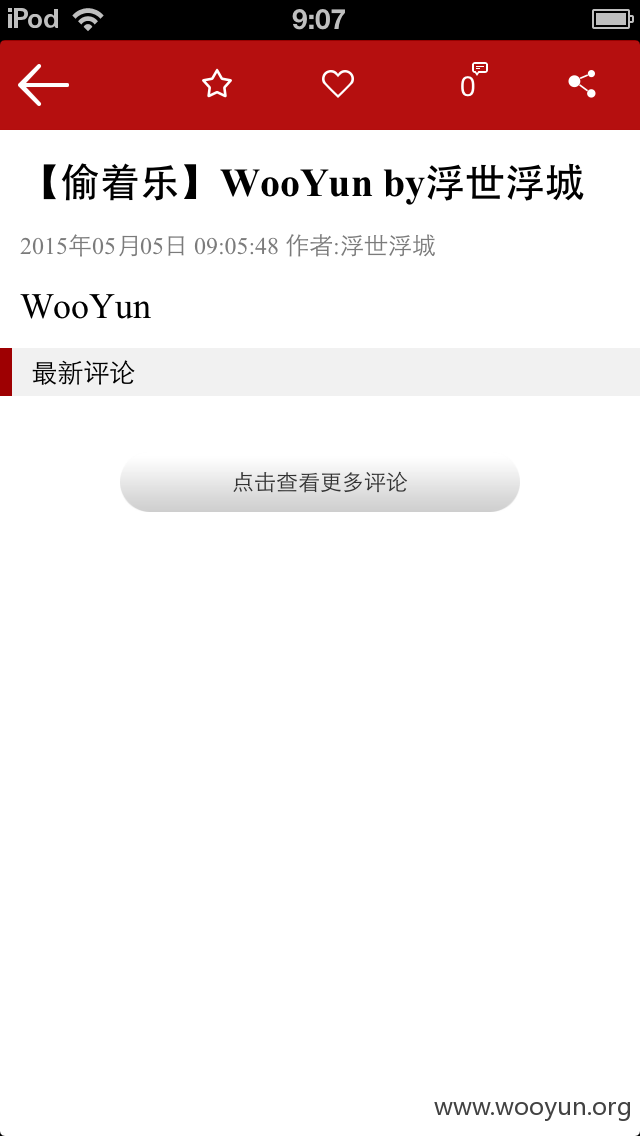Go back using the arrow icon
The width and height of the screenshot is (640, 1136).
click(x=43, y=85)
